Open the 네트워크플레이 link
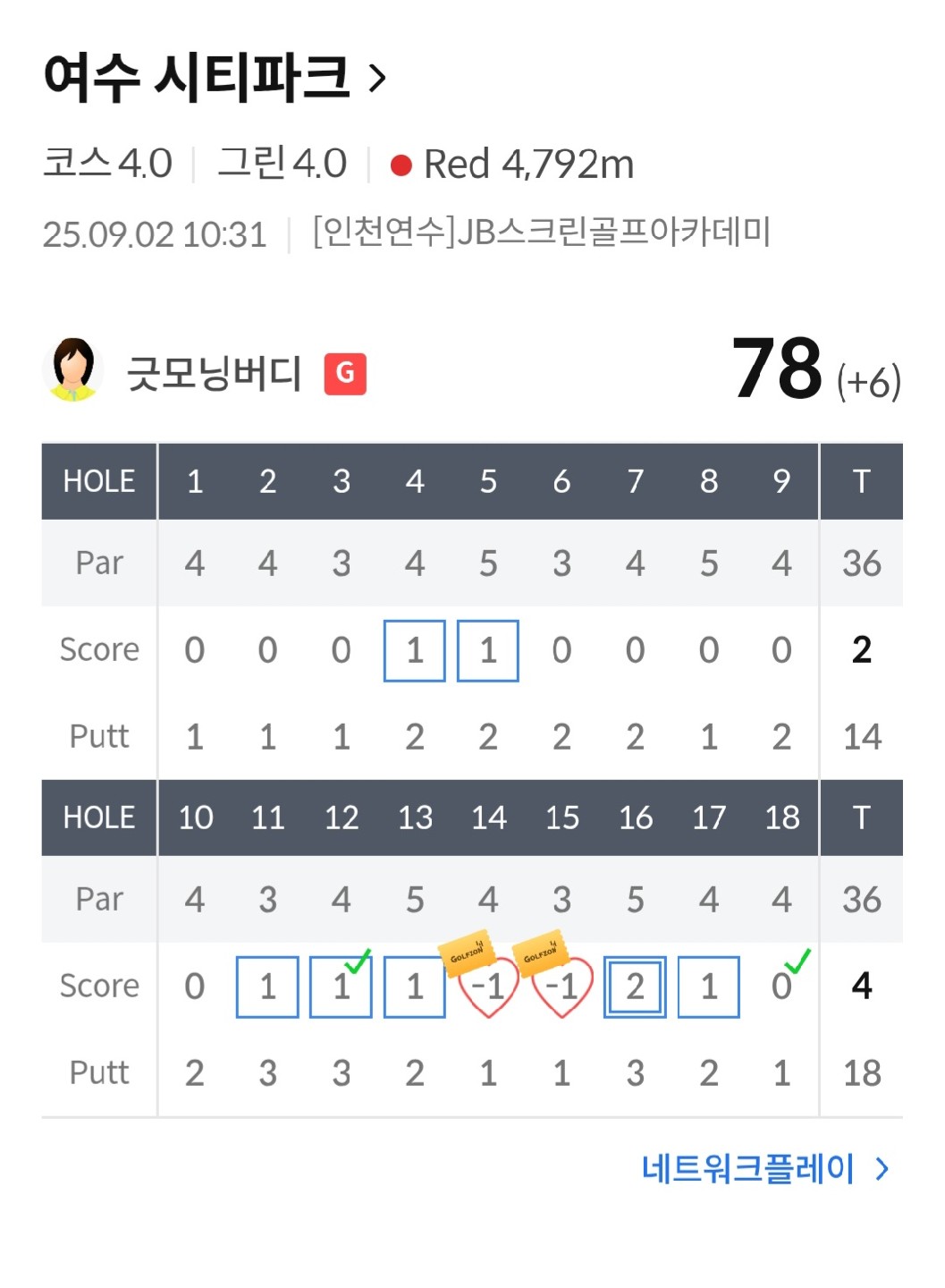Screen dimensions: 945x1288 point(747,1167)
